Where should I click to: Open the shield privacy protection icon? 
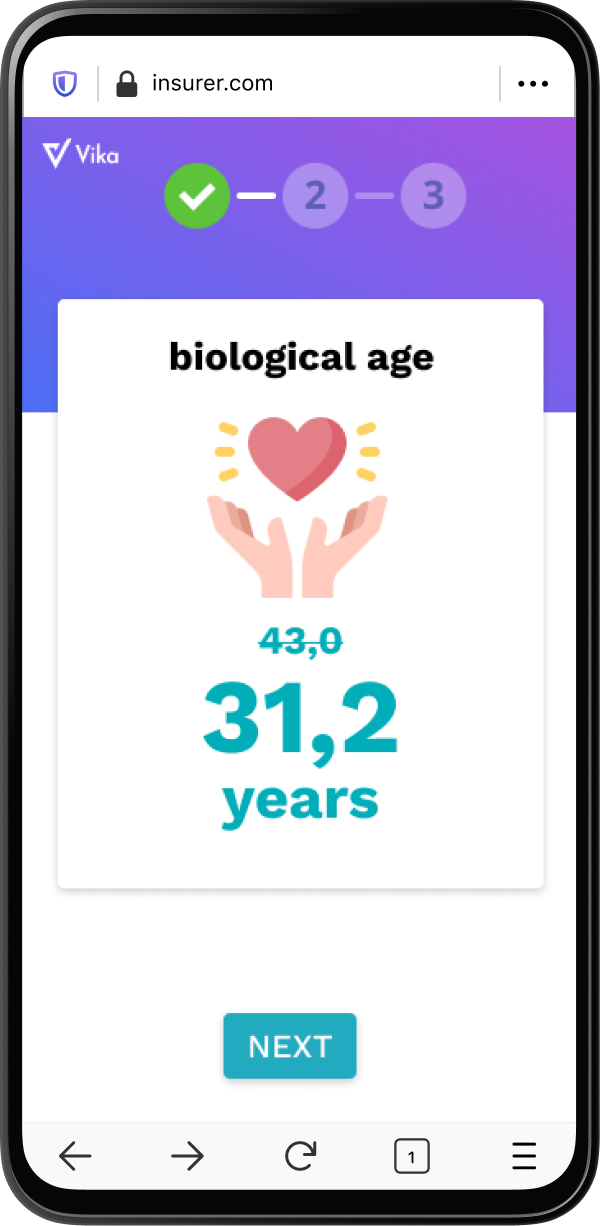click(x=65, y=84)
